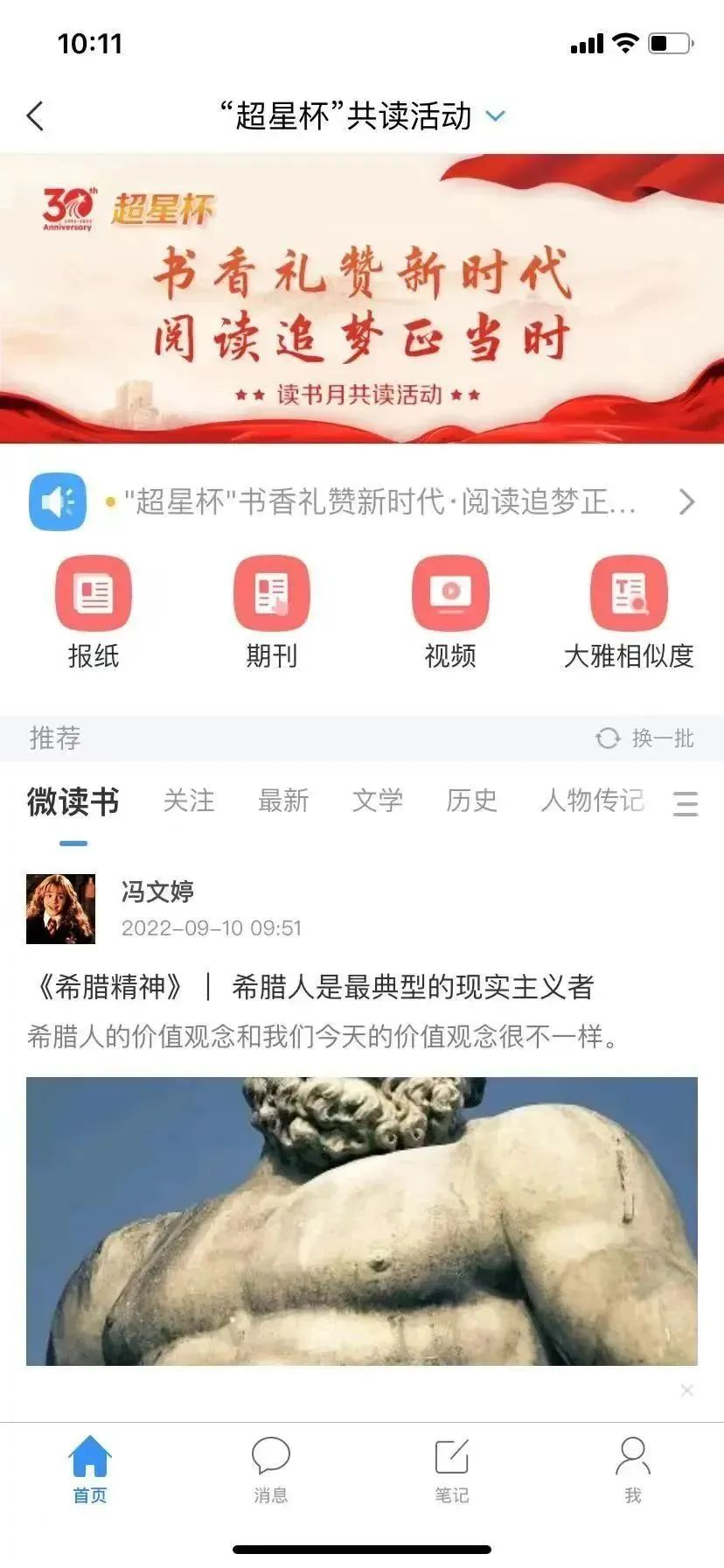Open the 《希腊精神》 post

(x=312, y=987)
